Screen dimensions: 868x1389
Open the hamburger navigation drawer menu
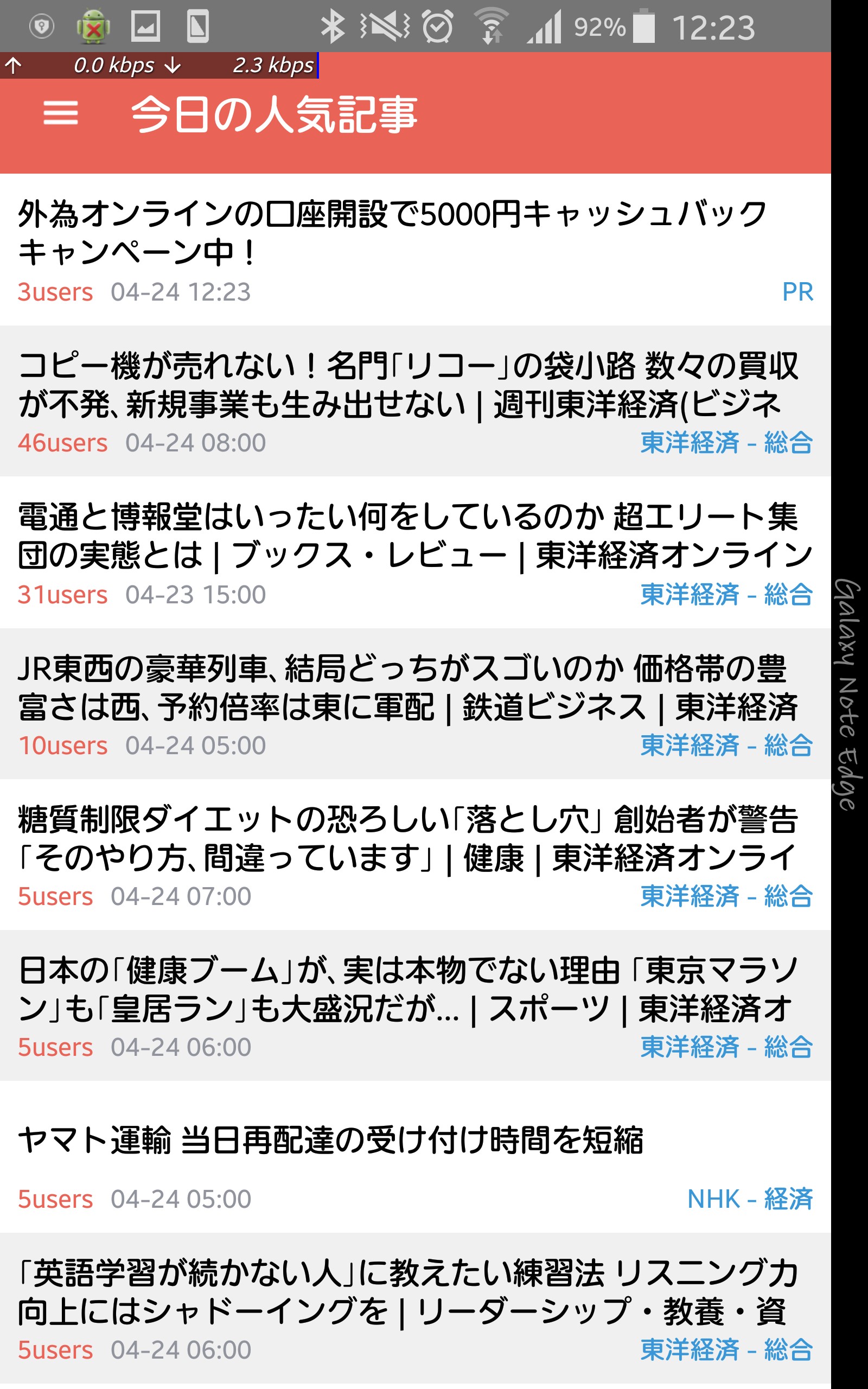(x=60, y=113)
